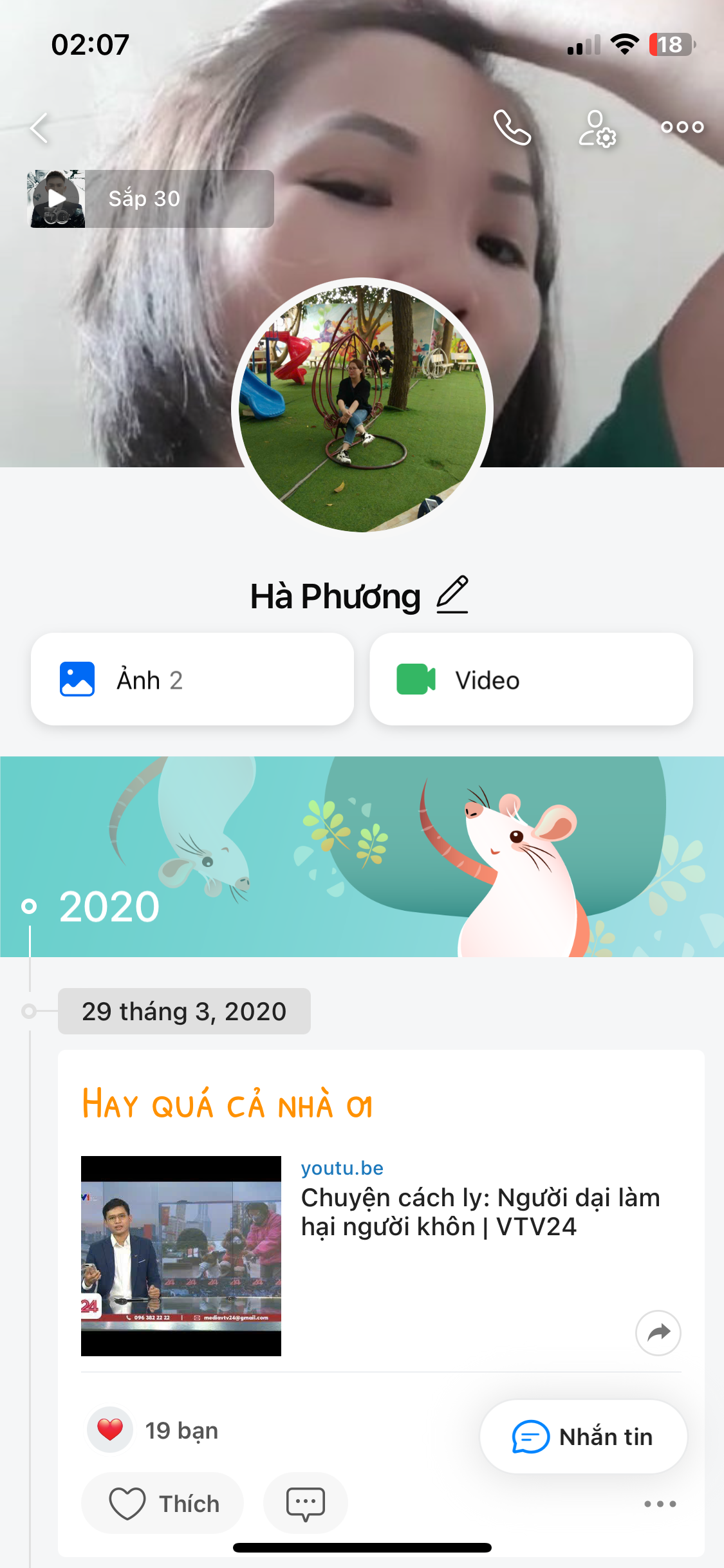724x1568 pixels.
Task: Call Hà Phương
Action: (512, 127)
